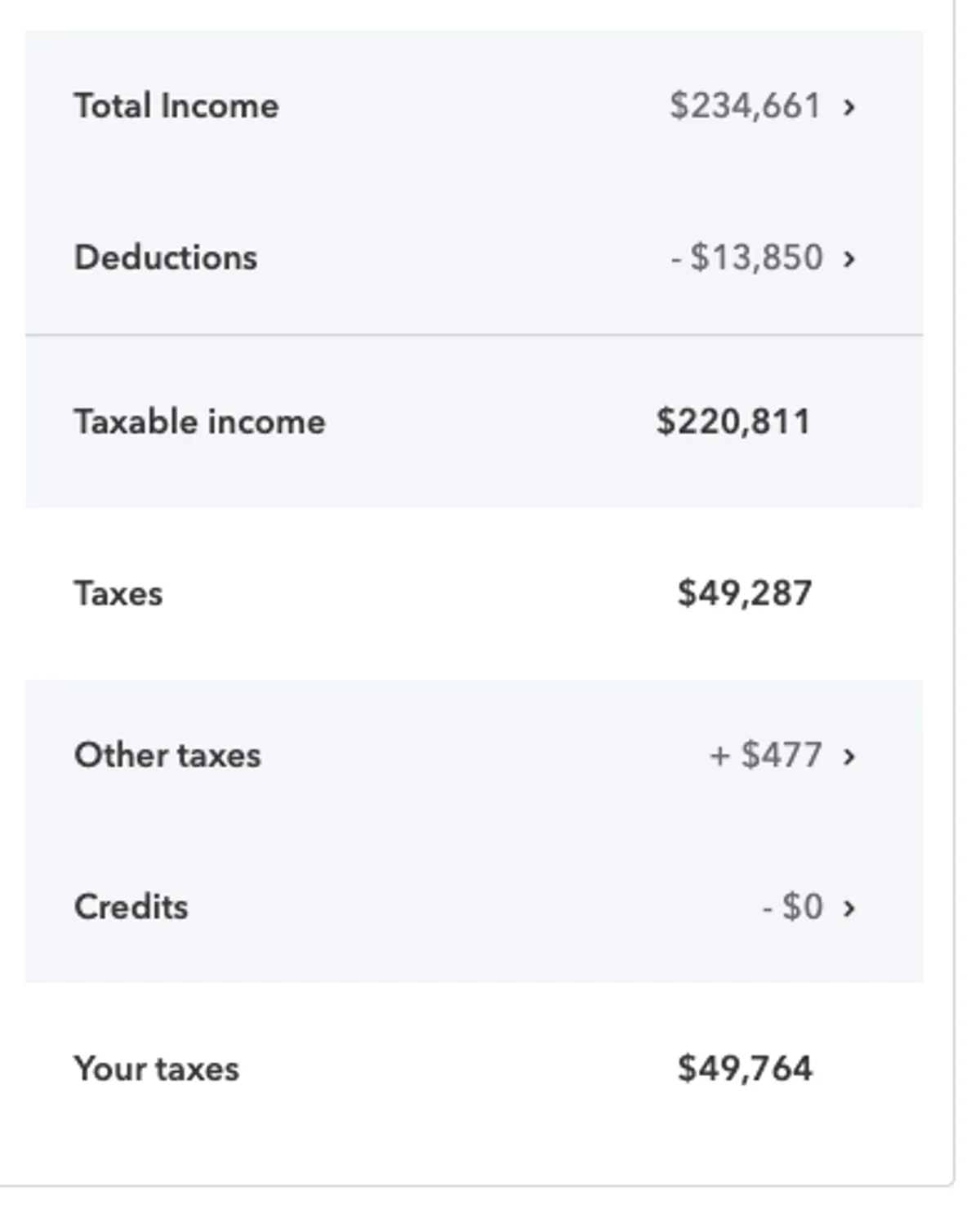This screenshot has width=980, height=1219.
Task: Expand the Total Income breakdown chevron
Action: click(x=849, y=106)
